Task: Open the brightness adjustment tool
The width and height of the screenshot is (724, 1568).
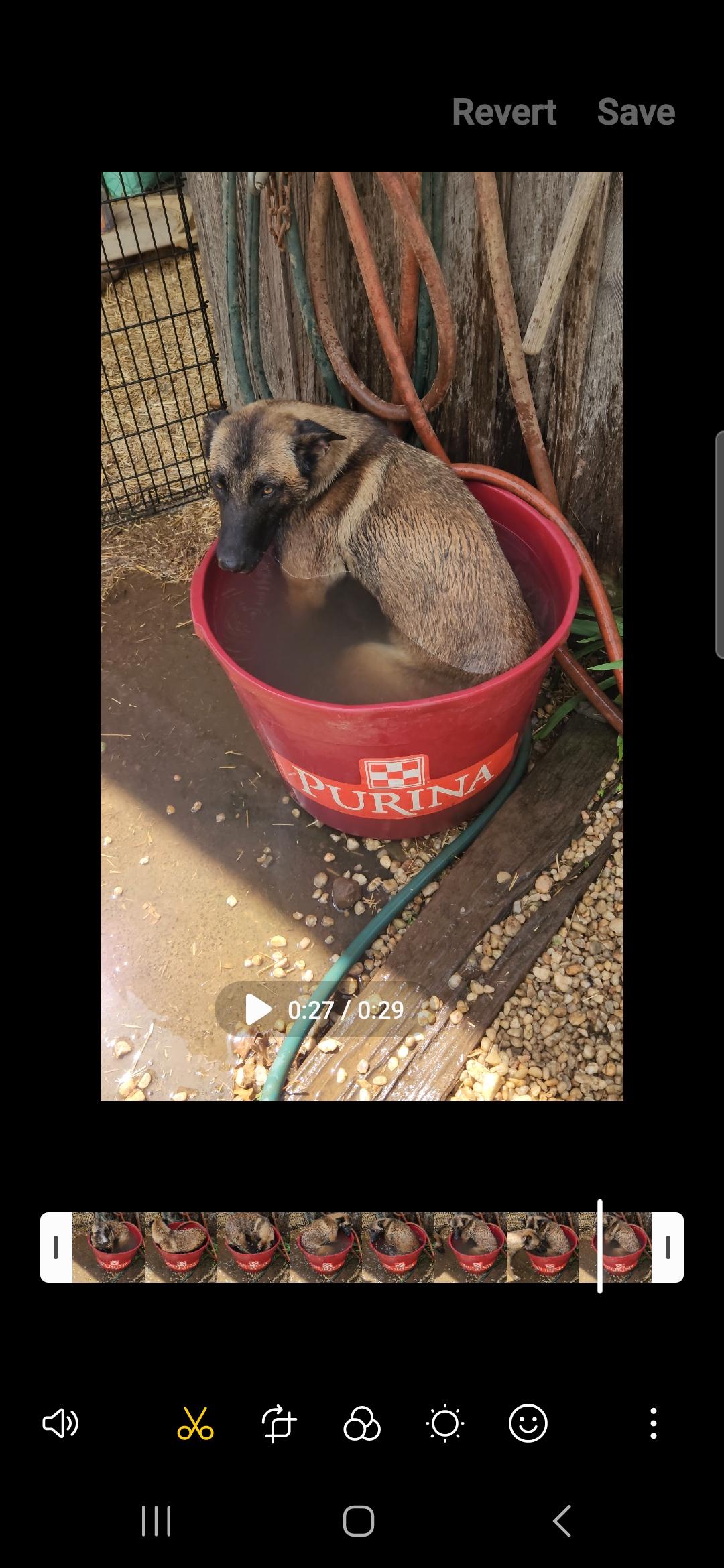Action: [x=445, y=1423]
